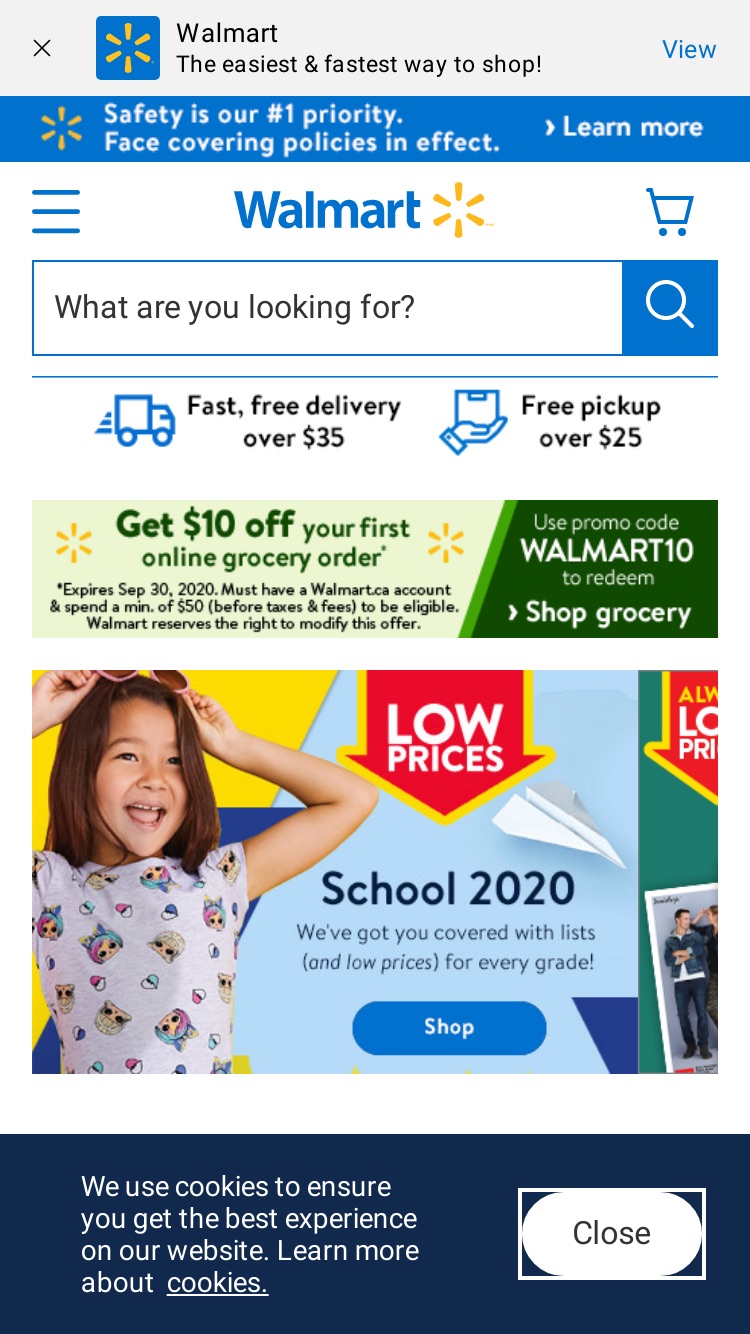This screenshot has height=1334, width=750.
Task: Dismiss the Walmart app banner
Action: pos(42,48)
